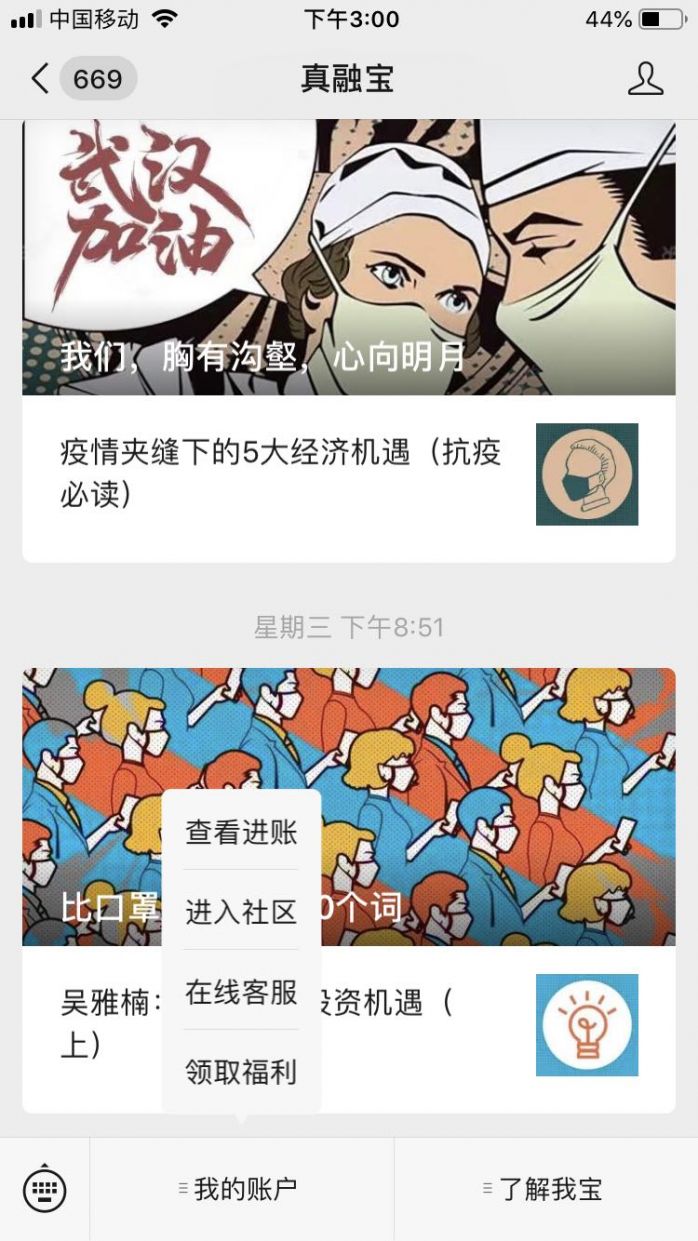Switch to keyboard input mode
The height and width of the screenshot is (1241, 698).
pos(45,1189)
